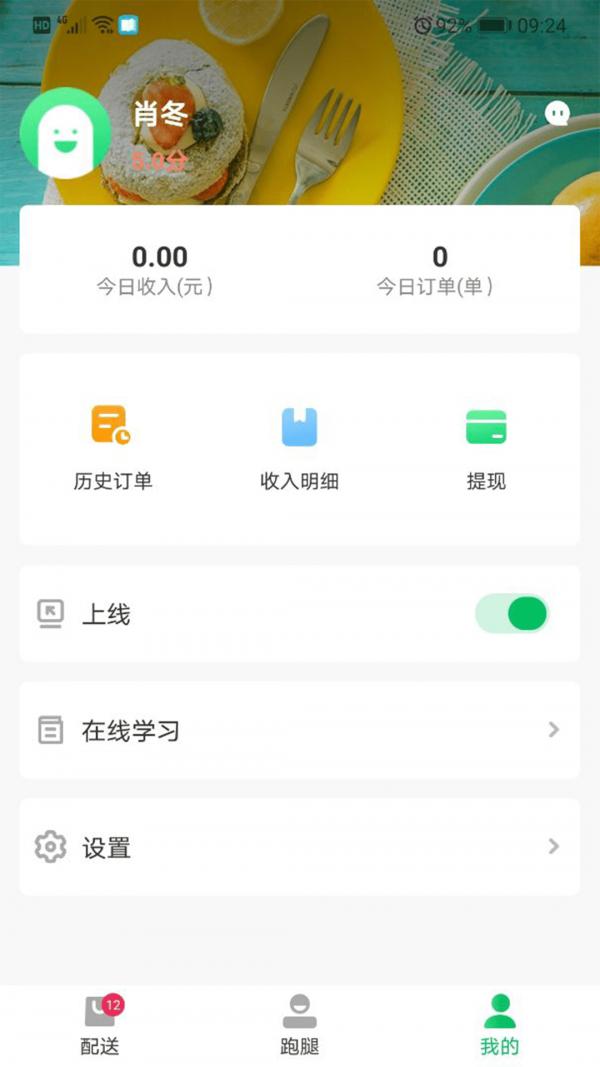Switch to the 配送 tab
Viewport: 600px width, 1067px height.
100,1026
